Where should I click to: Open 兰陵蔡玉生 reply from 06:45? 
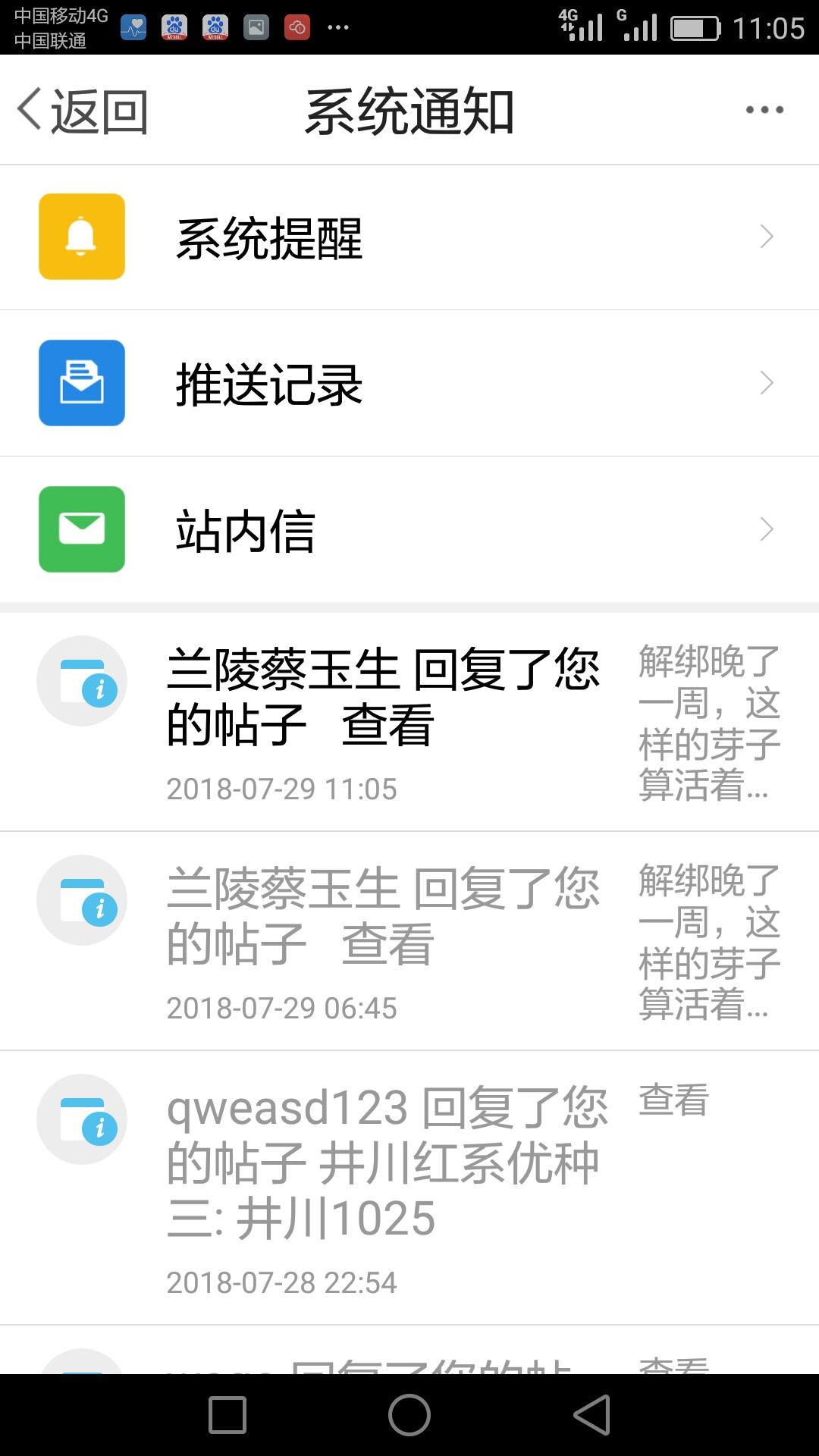pyautogui.click(x=409, y=941)
